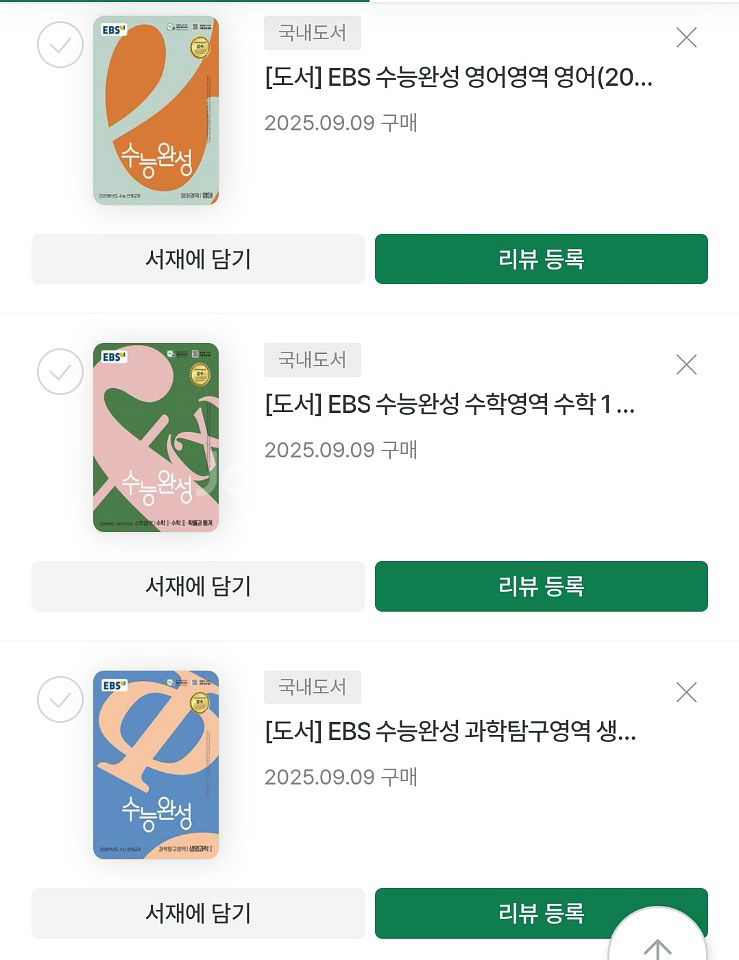739x960 pixels.
Task: Click the 국내도서 badge on the English book
Action: click(312, 33)
